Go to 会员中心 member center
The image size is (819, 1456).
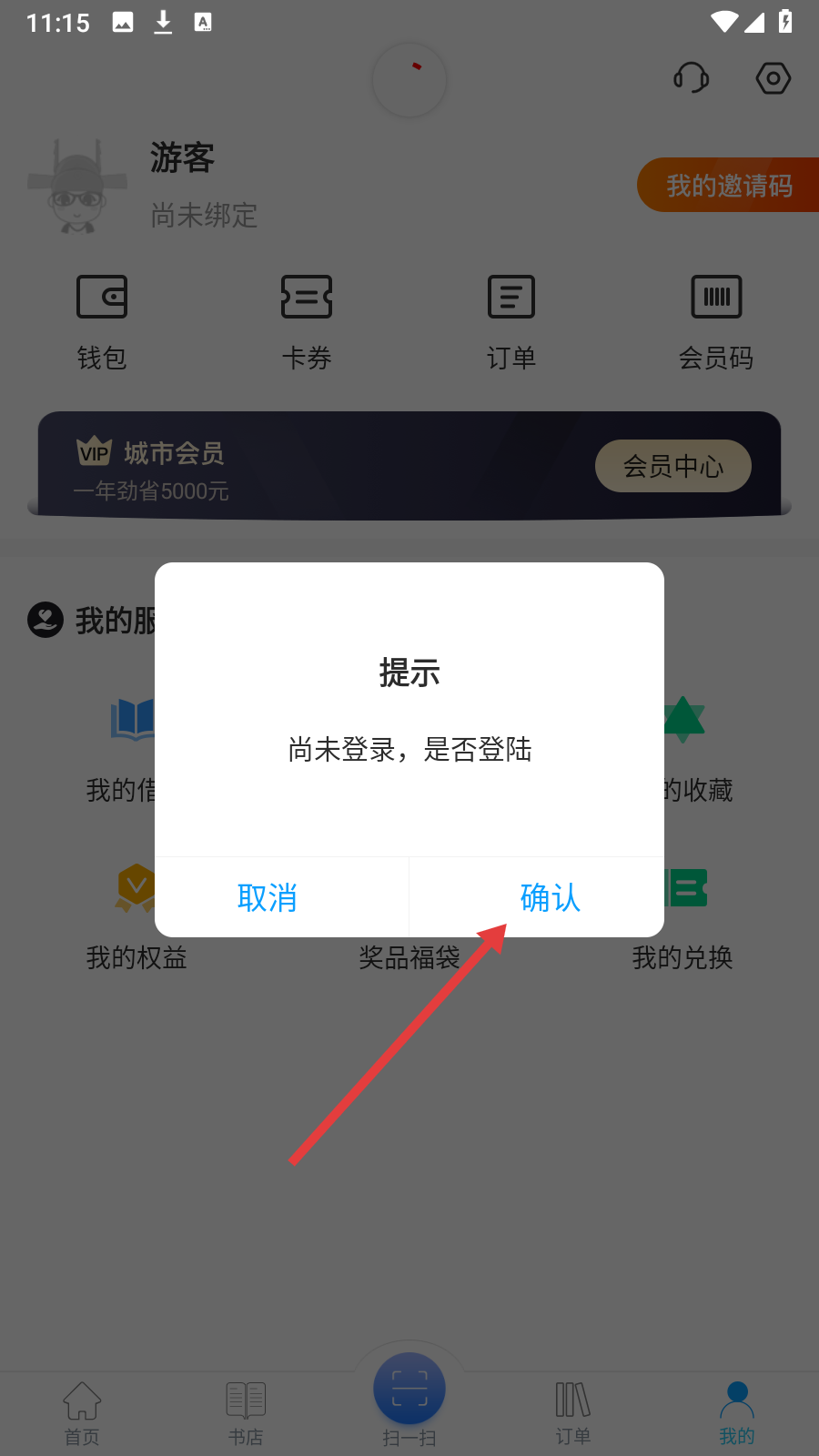pyautogui.click(x=673, y=466)
